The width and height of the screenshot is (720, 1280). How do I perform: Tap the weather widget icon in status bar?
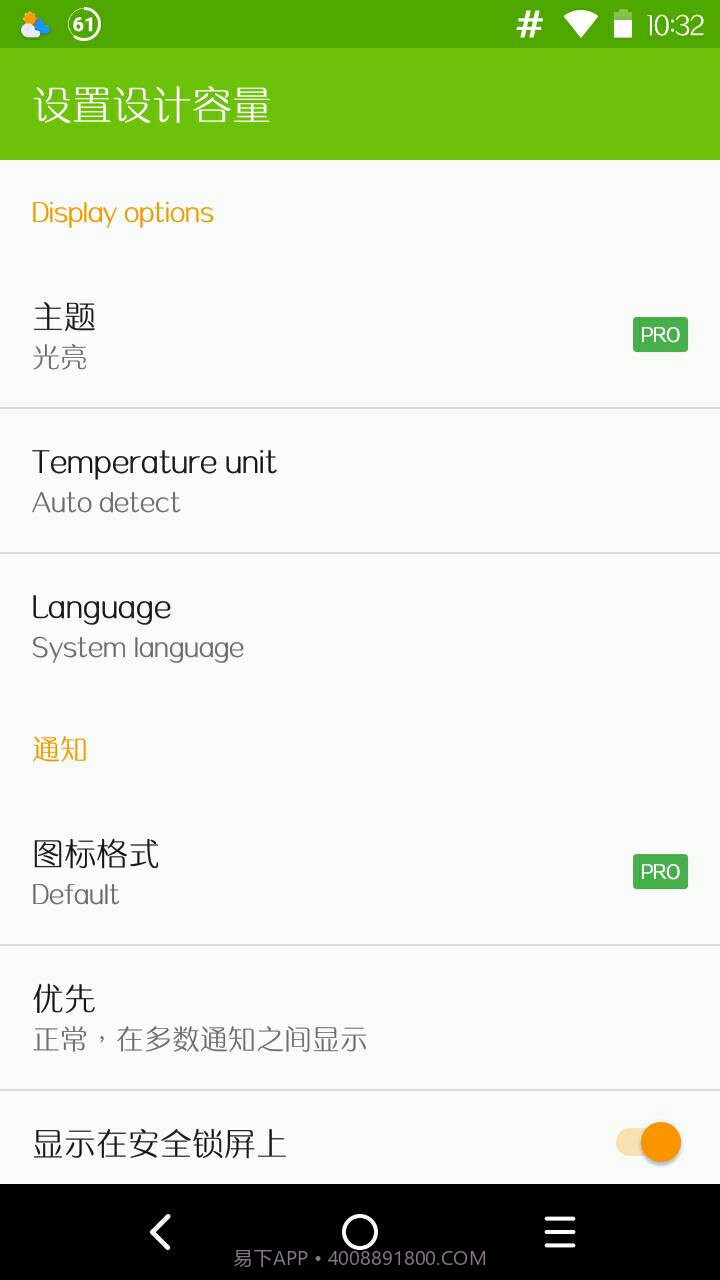[33, 22]
